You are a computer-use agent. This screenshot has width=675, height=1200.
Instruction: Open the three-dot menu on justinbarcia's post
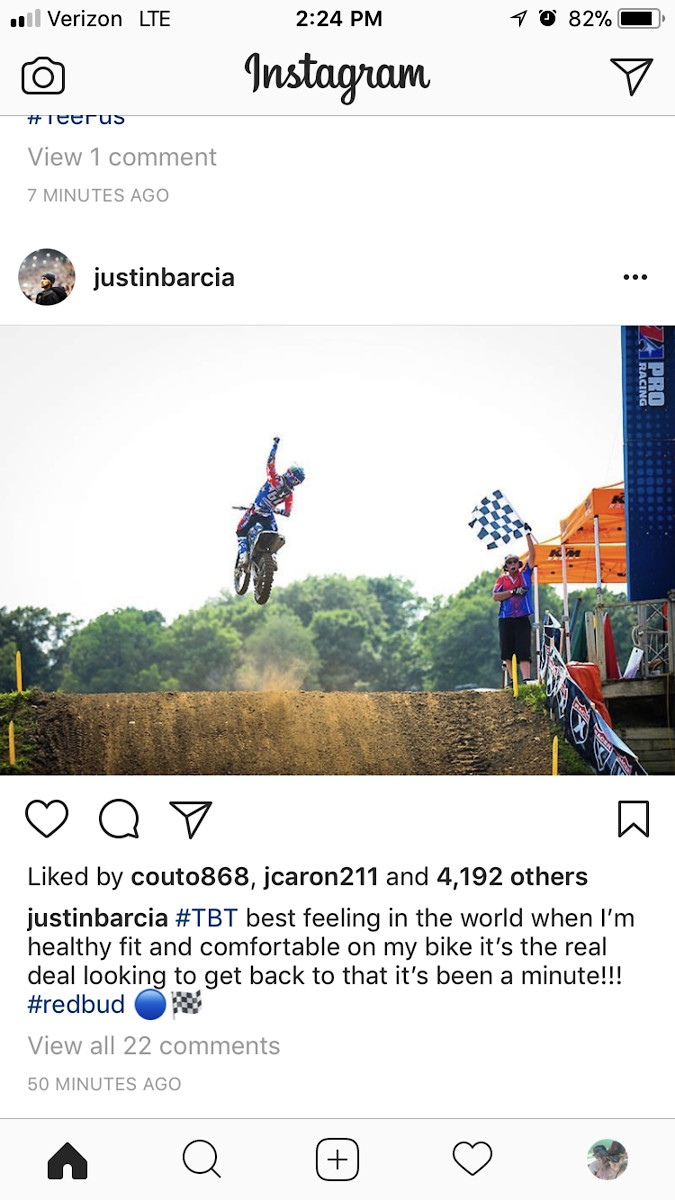[635, 277]
